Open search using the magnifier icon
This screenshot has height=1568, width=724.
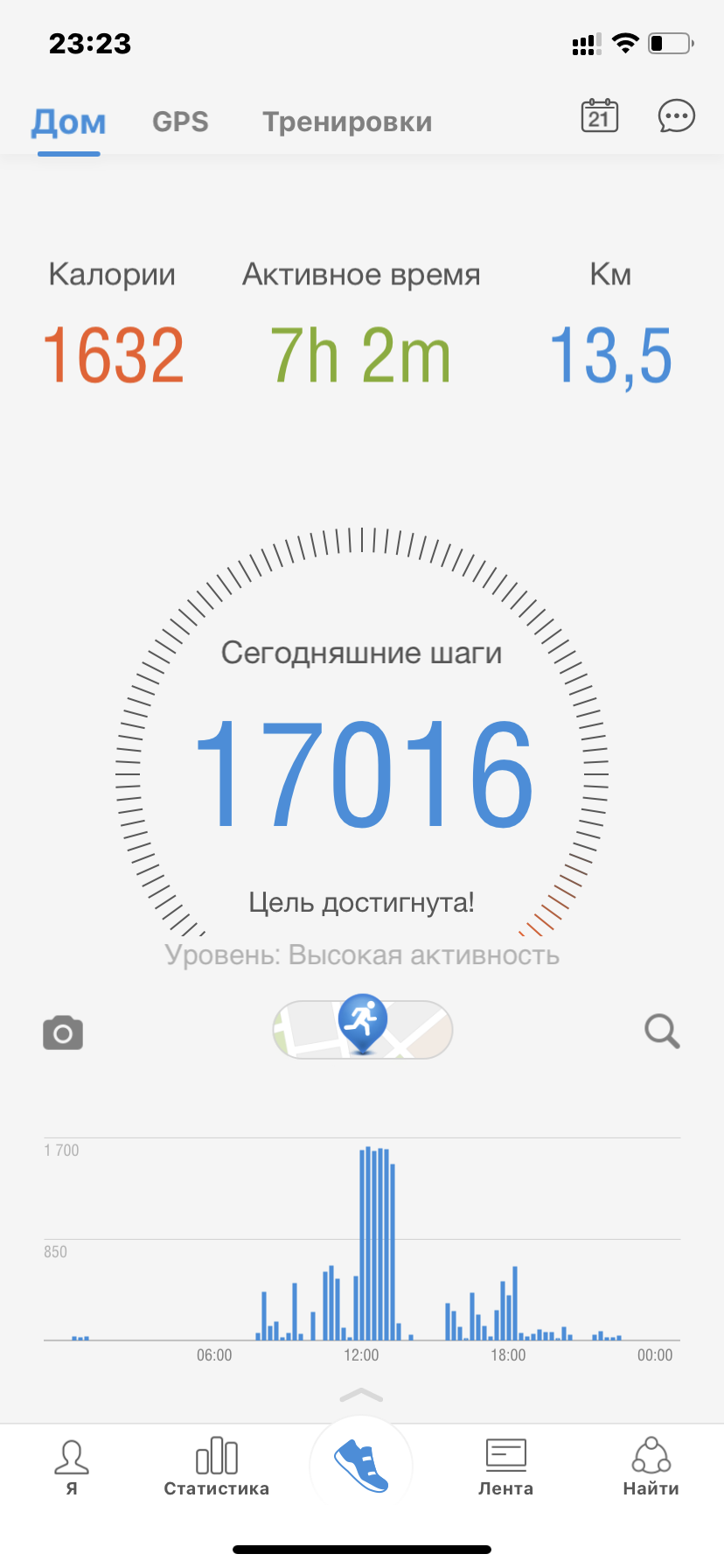coord(662,1032)
